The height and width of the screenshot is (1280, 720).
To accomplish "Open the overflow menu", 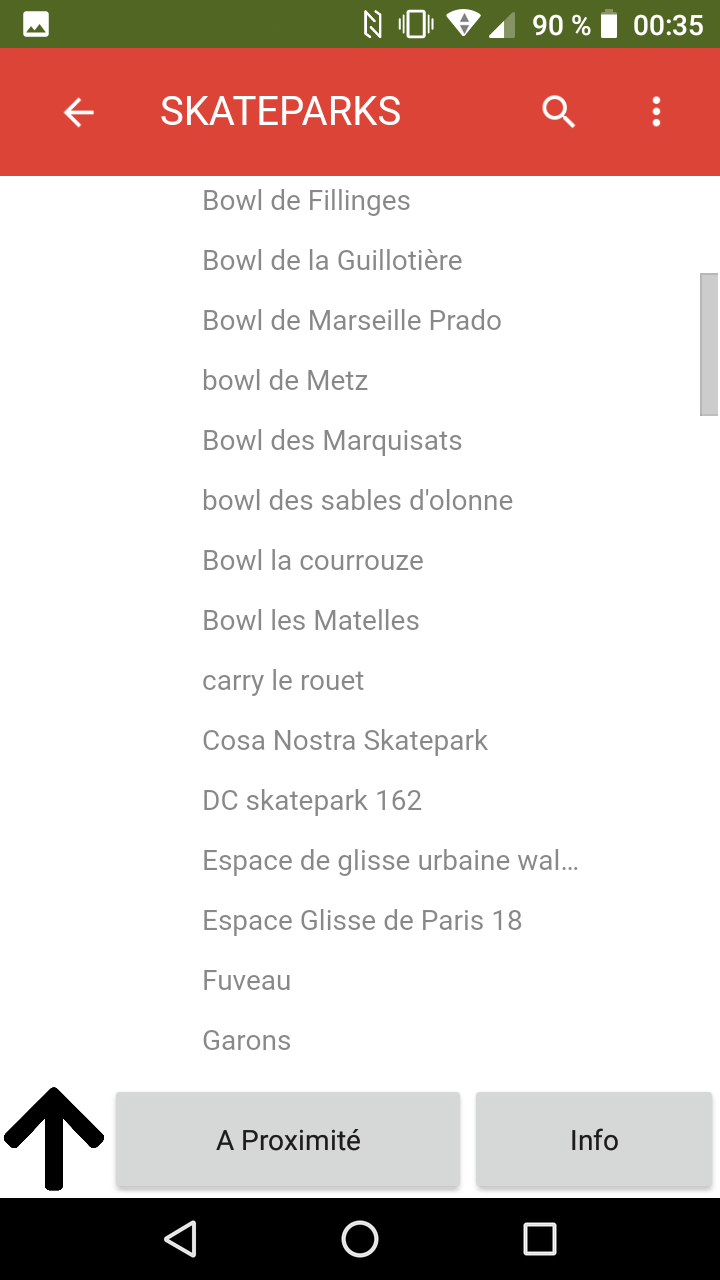I will click(656, 112).
